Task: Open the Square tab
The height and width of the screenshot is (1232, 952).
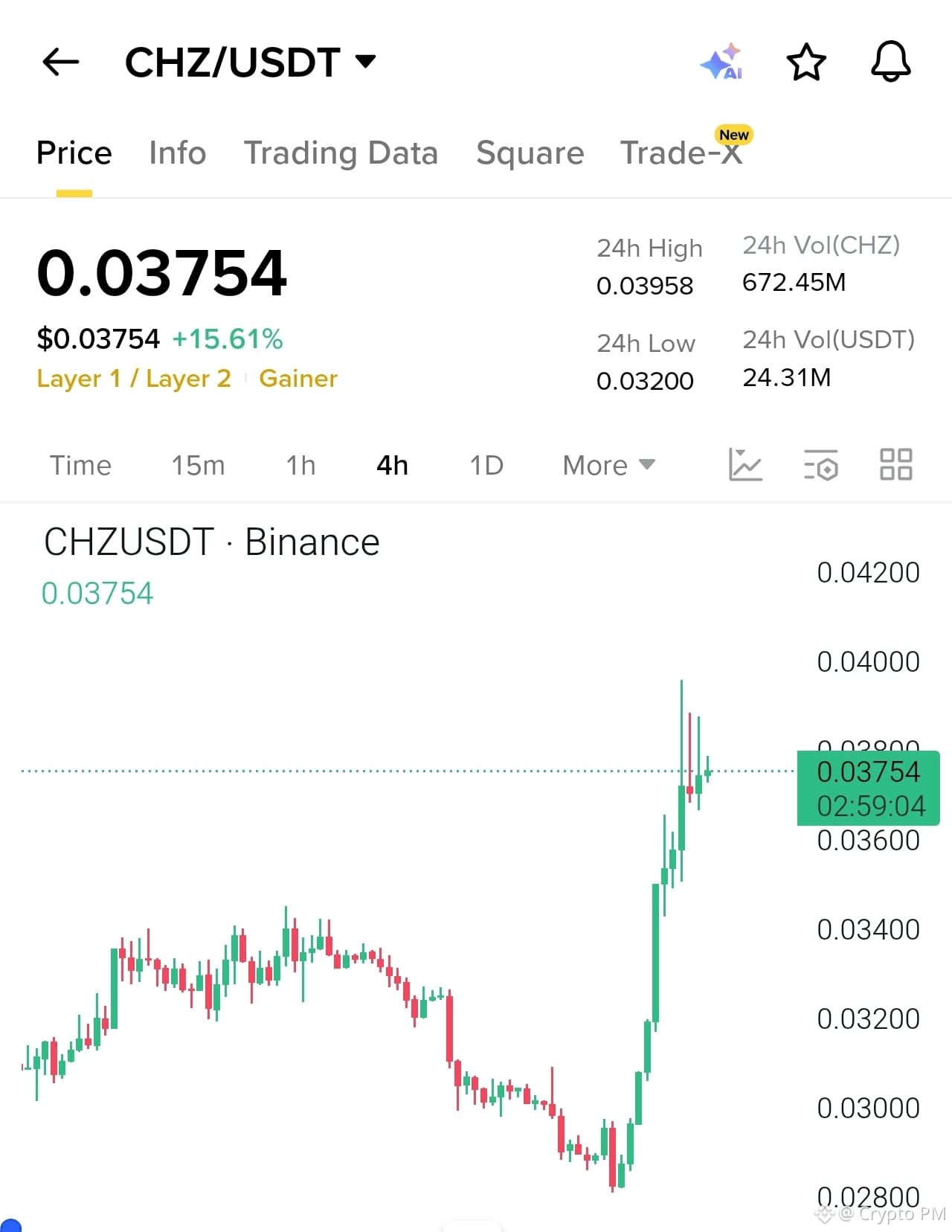Action: [530, 153]
